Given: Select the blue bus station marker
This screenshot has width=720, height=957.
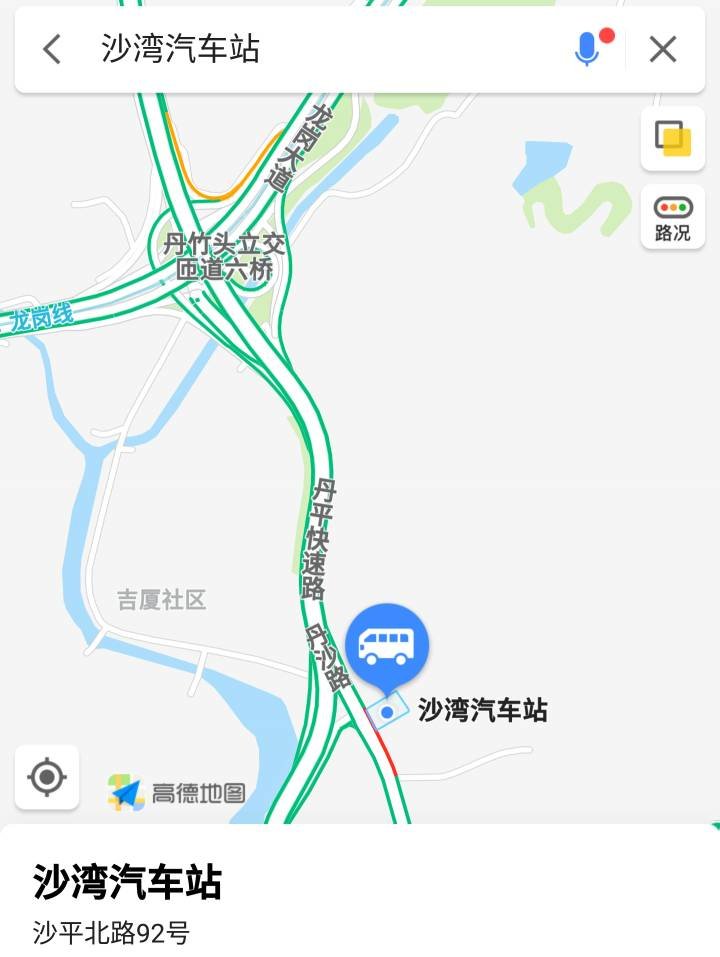Looking at the screenshot, I should (385, 645).
